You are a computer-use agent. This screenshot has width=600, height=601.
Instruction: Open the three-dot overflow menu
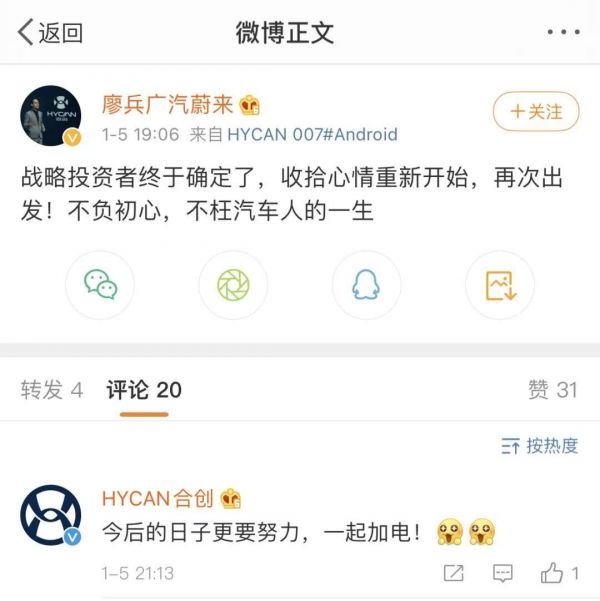coord(563,32)
